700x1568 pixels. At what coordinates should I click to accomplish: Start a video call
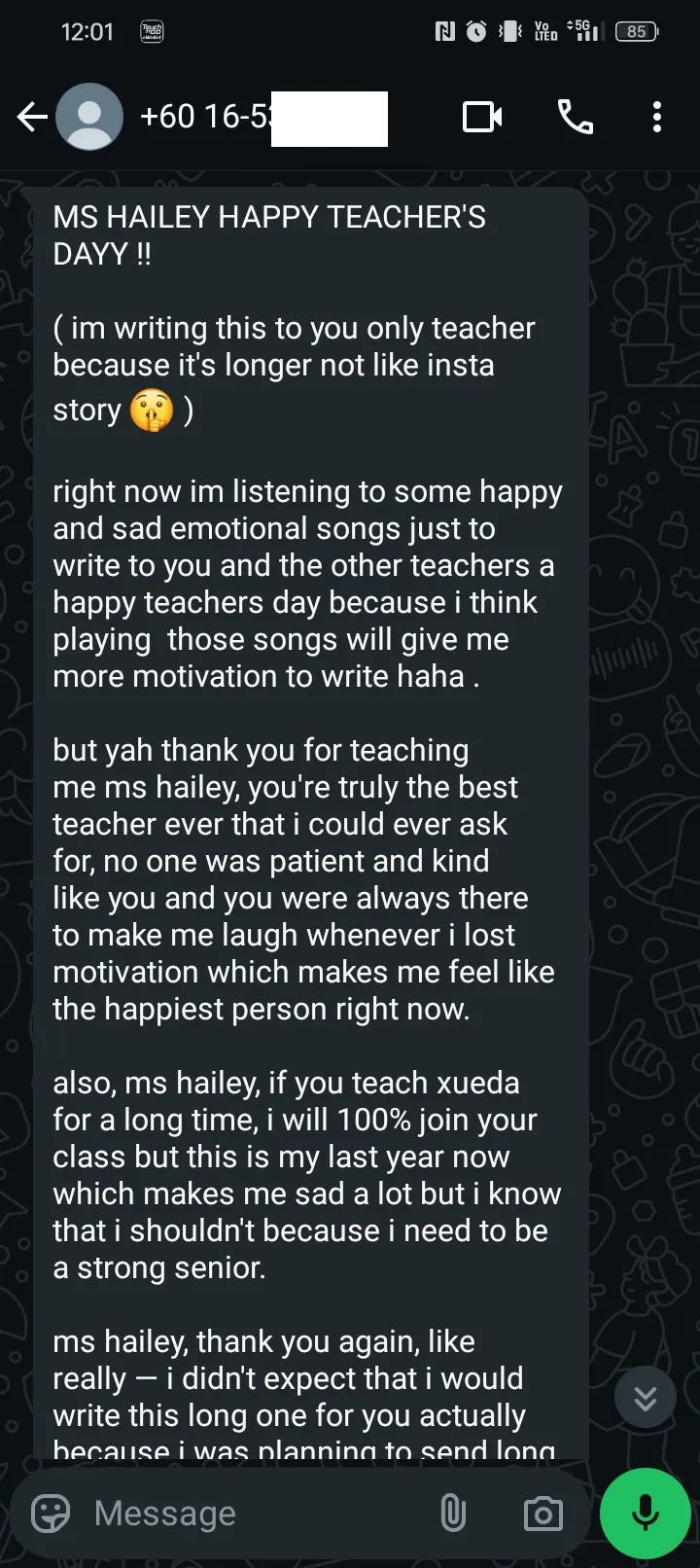[482, 117]
